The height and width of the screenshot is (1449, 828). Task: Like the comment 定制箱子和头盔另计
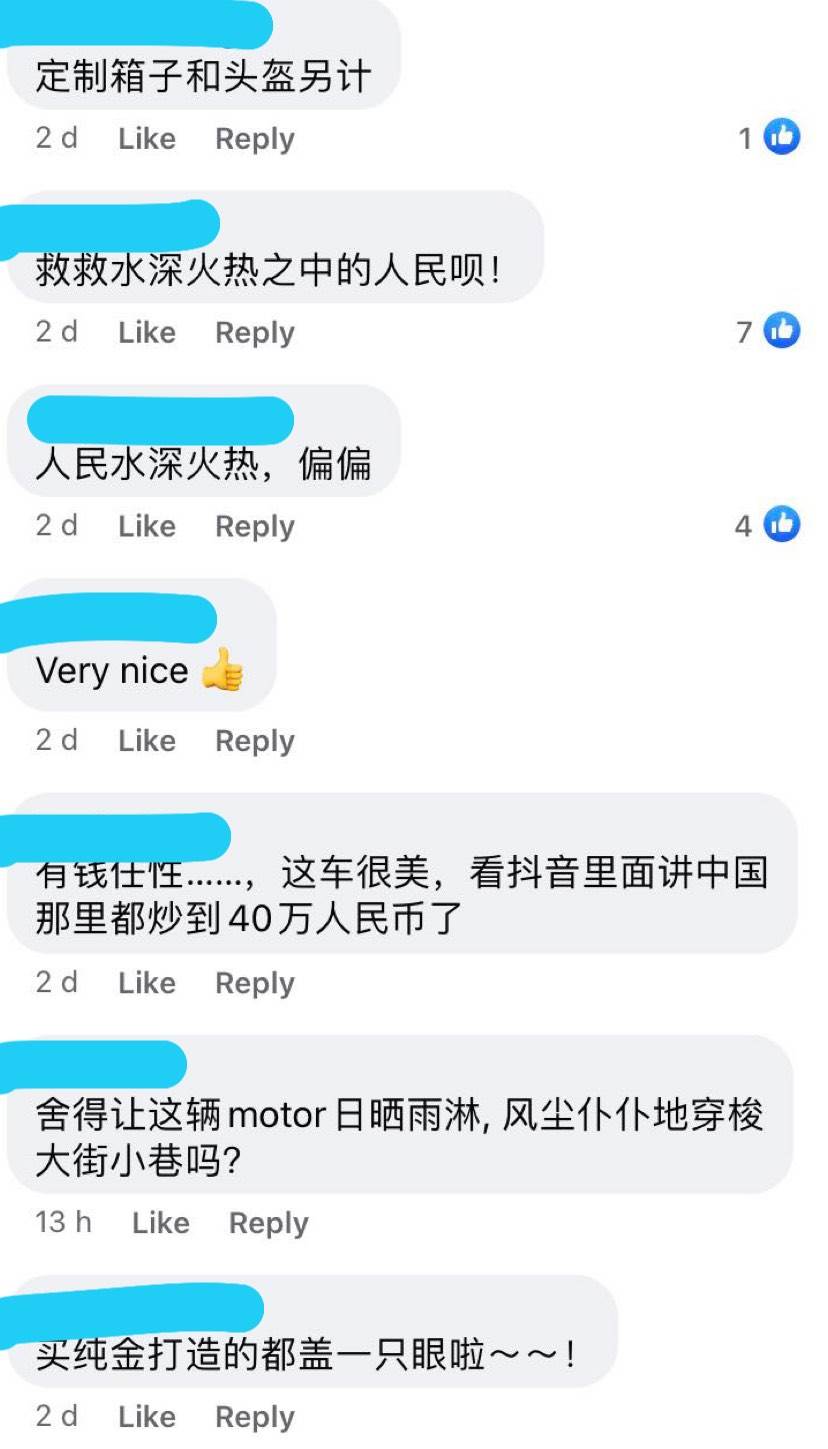click(146, 138)
